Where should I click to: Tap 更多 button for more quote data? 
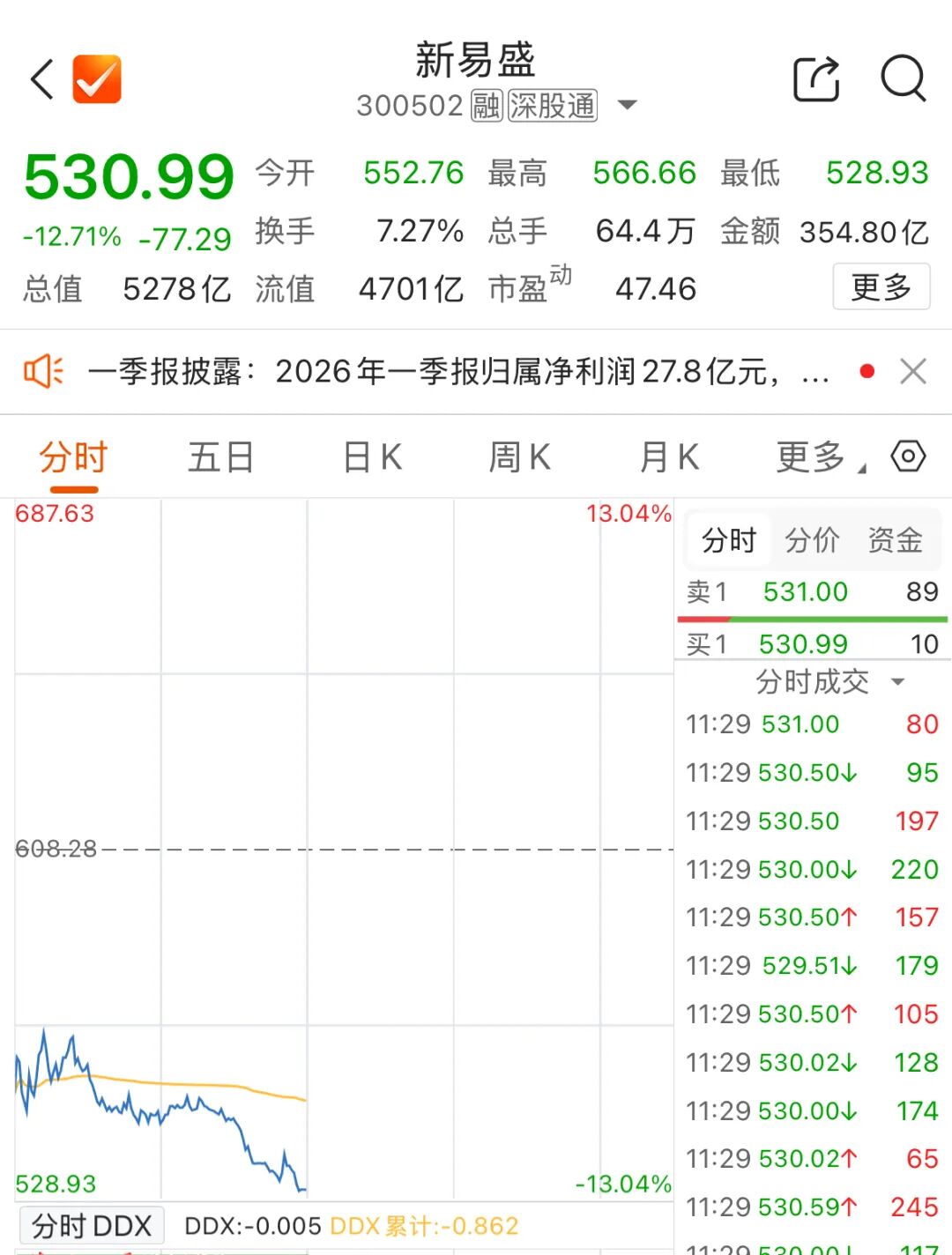[881, 287]
